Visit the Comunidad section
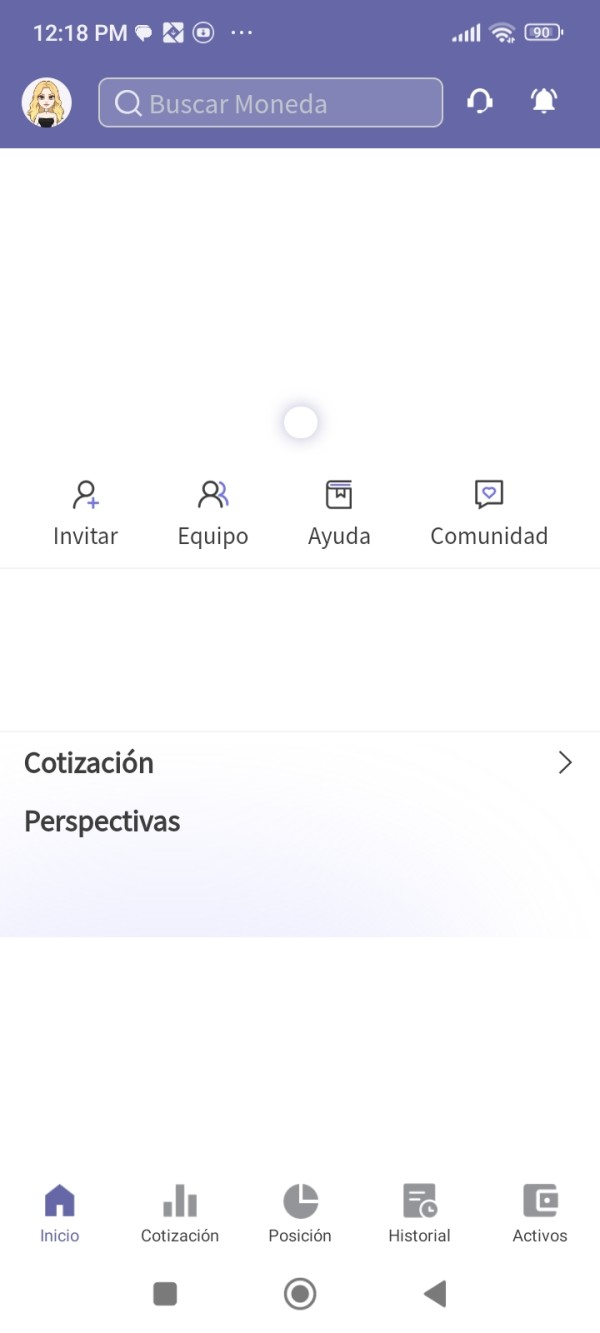This screenshot has height=1333, width=600. [x=489, y=513]
